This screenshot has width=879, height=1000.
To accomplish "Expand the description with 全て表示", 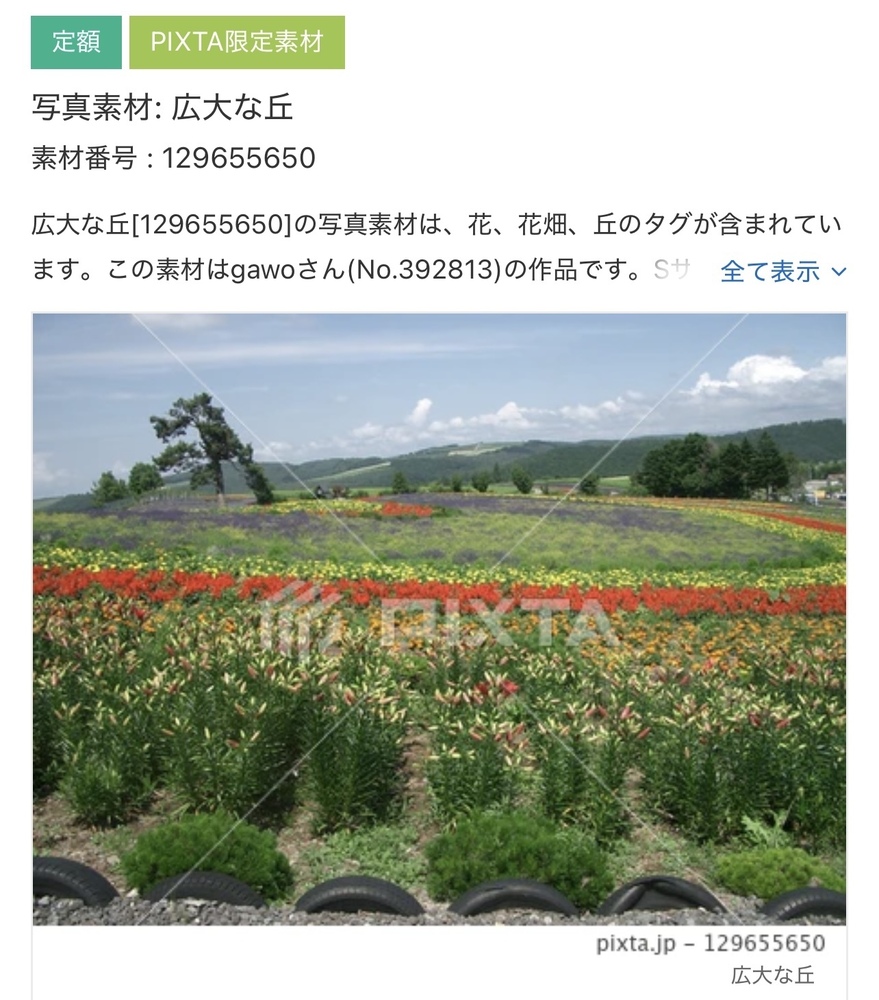I will coord(783,271).
